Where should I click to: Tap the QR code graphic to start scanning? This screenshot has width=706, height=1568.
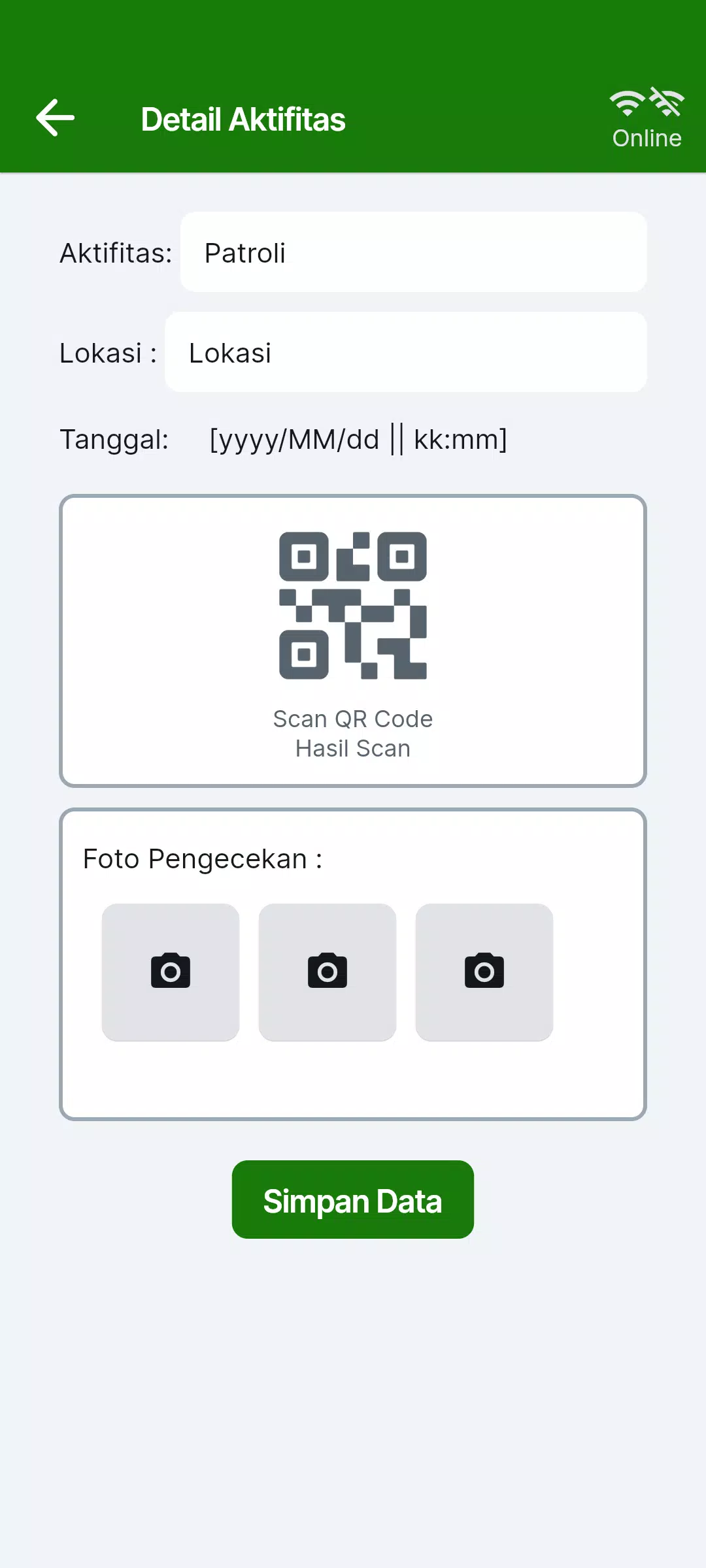(x=352, y=608)
